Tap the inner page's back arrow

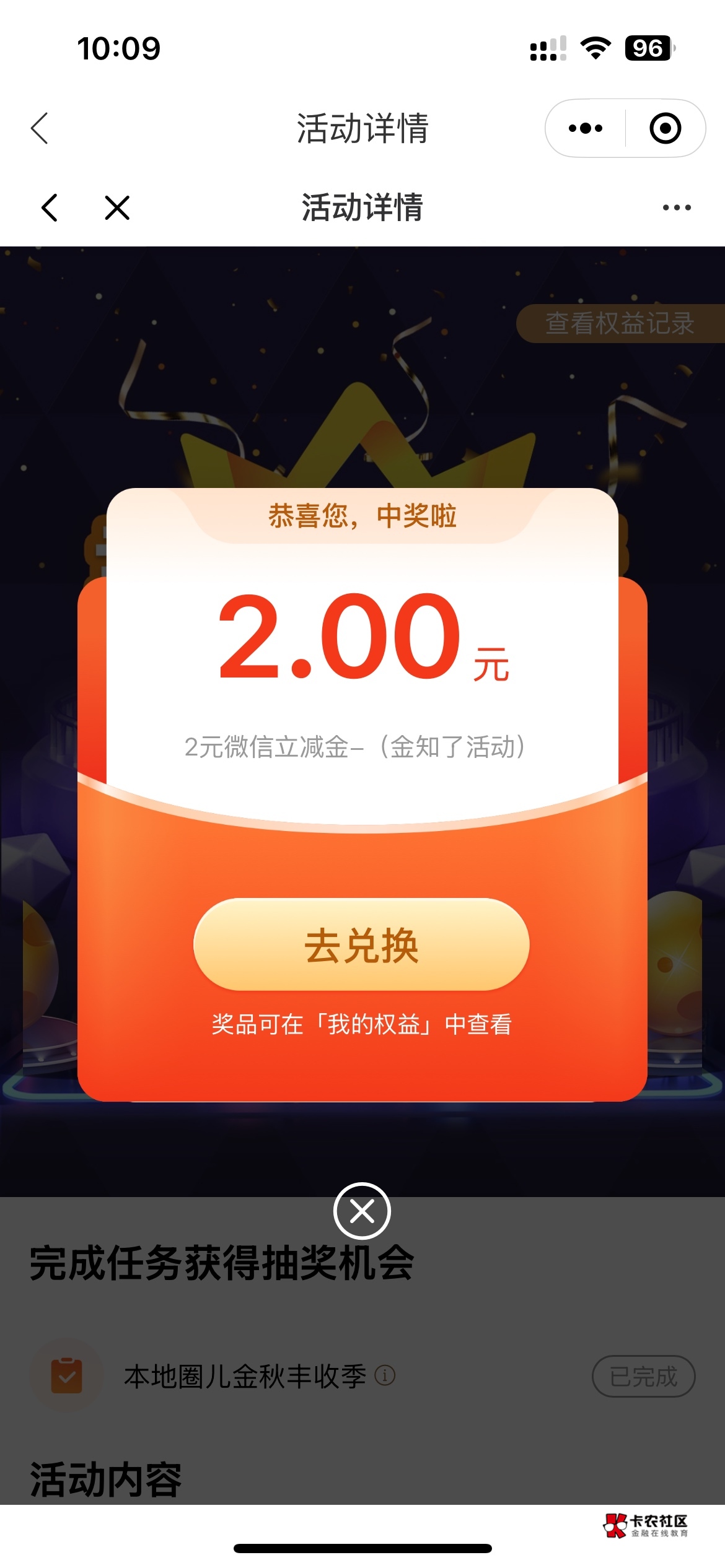pos(50,207)
